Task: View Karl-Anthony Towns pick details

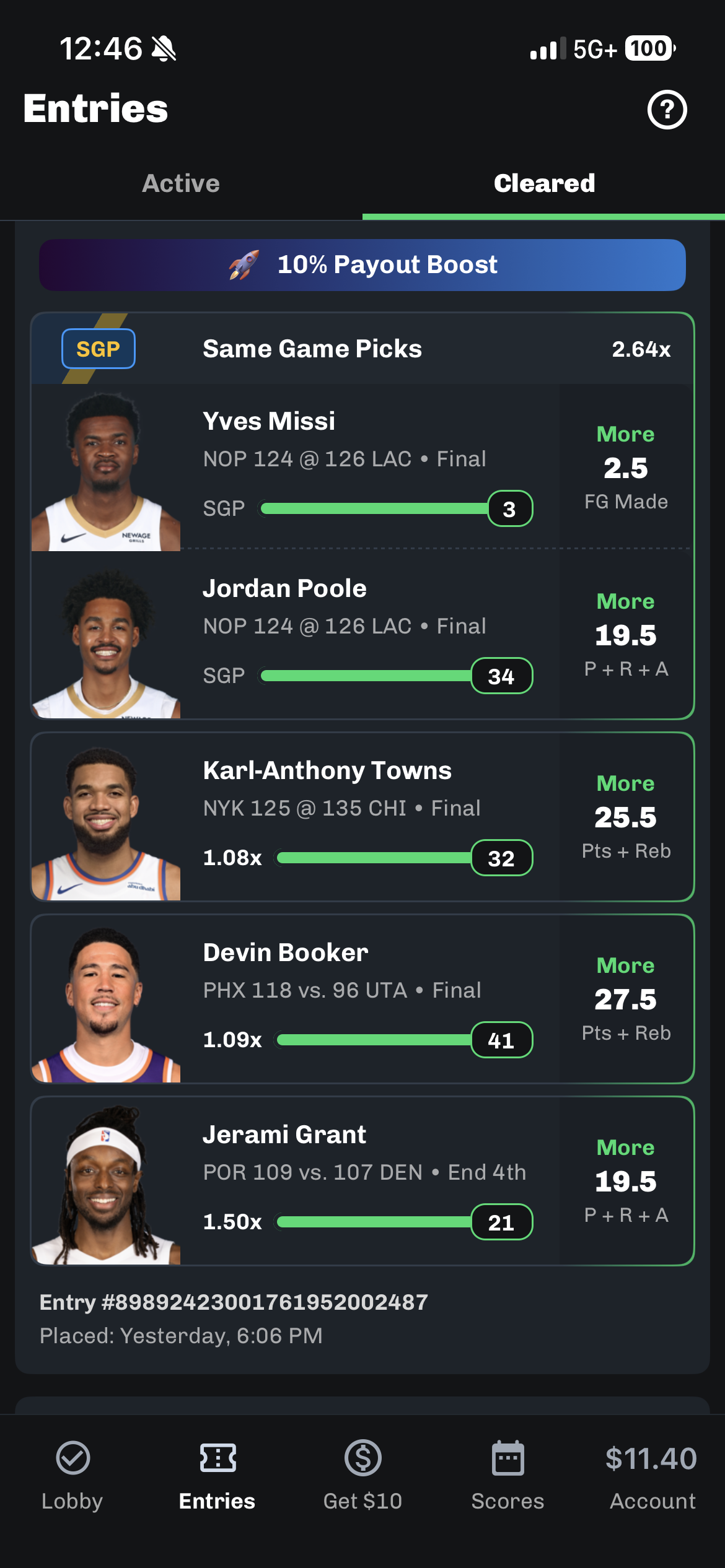Action: coord(362,817)
